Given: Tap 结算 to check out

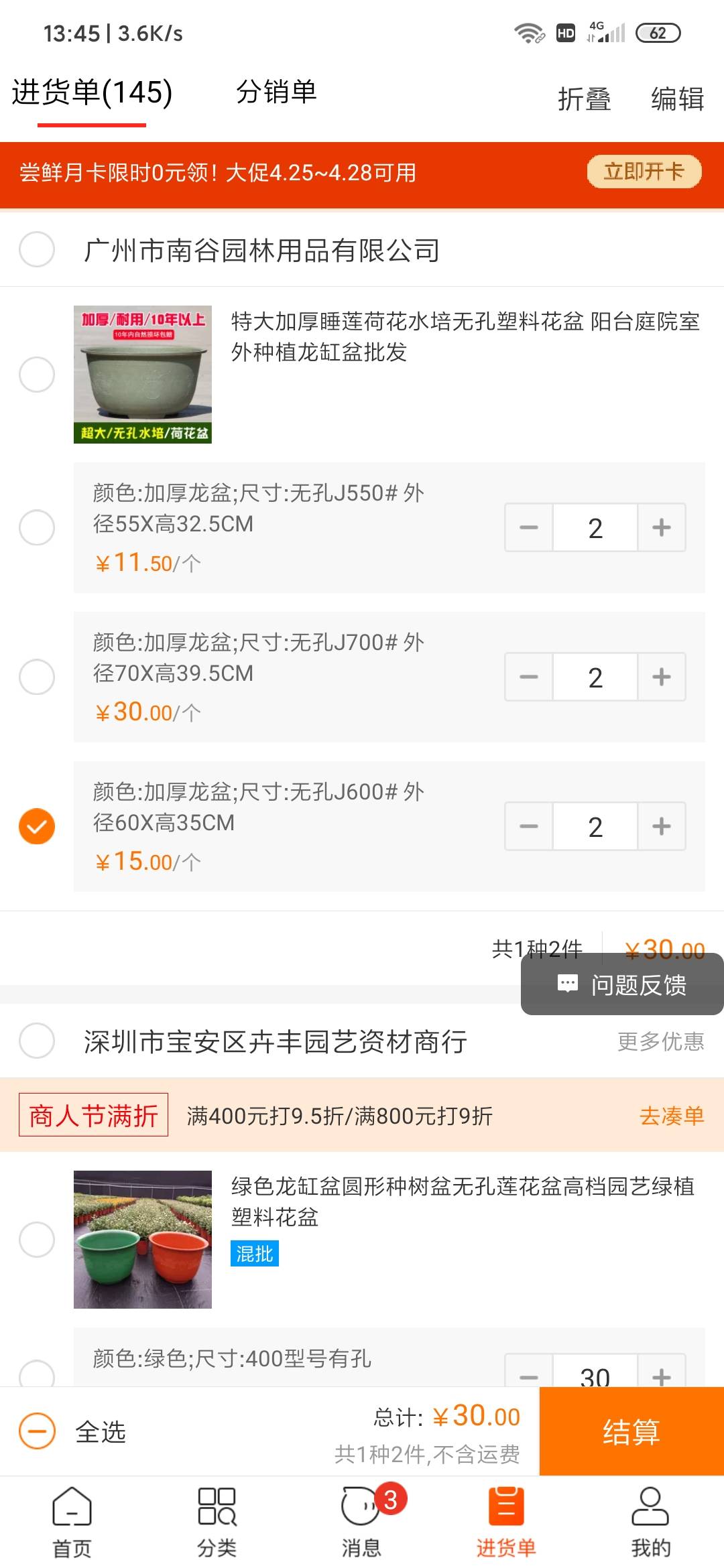Looking at the screenshot, I should (x=631, y=1431).
